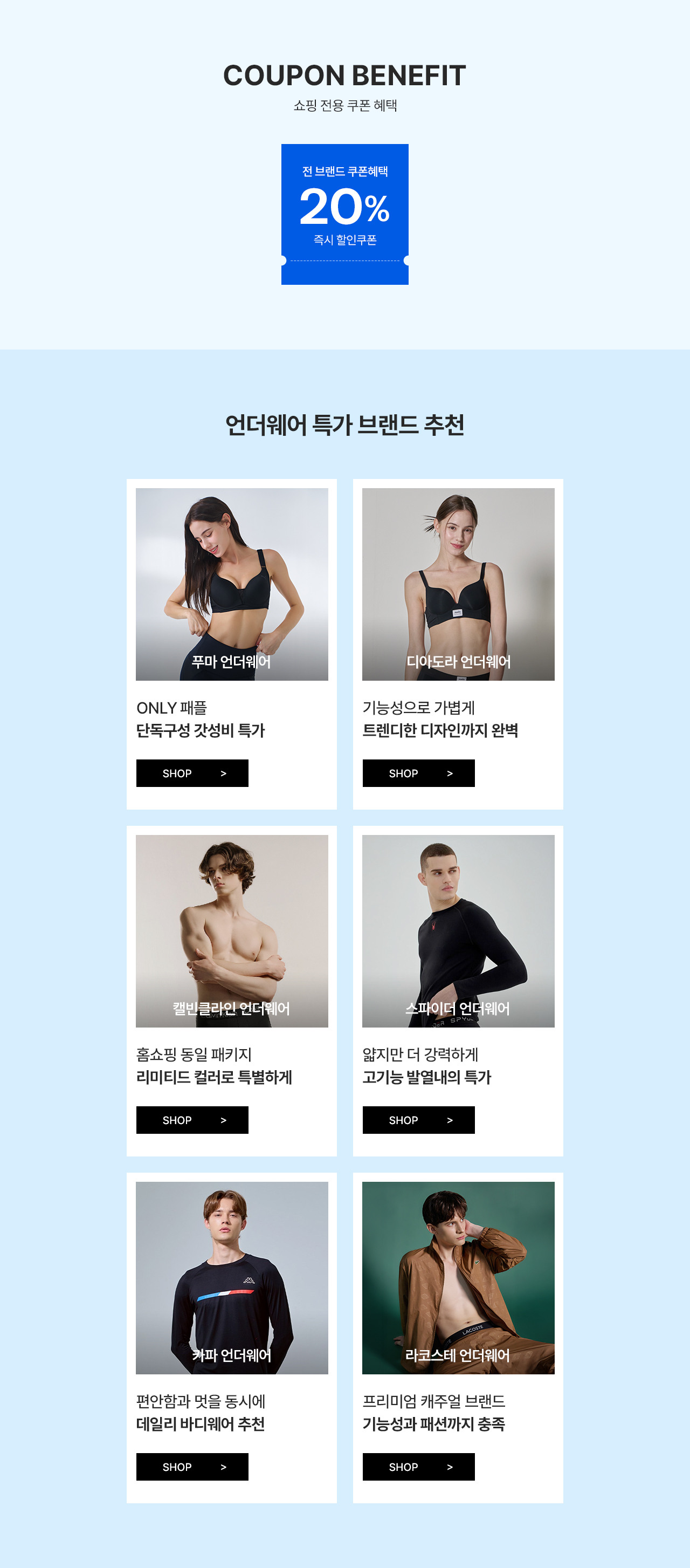
Task: Open the 캘빈클라인 언더웨어 product image
Action: (232, 932)
